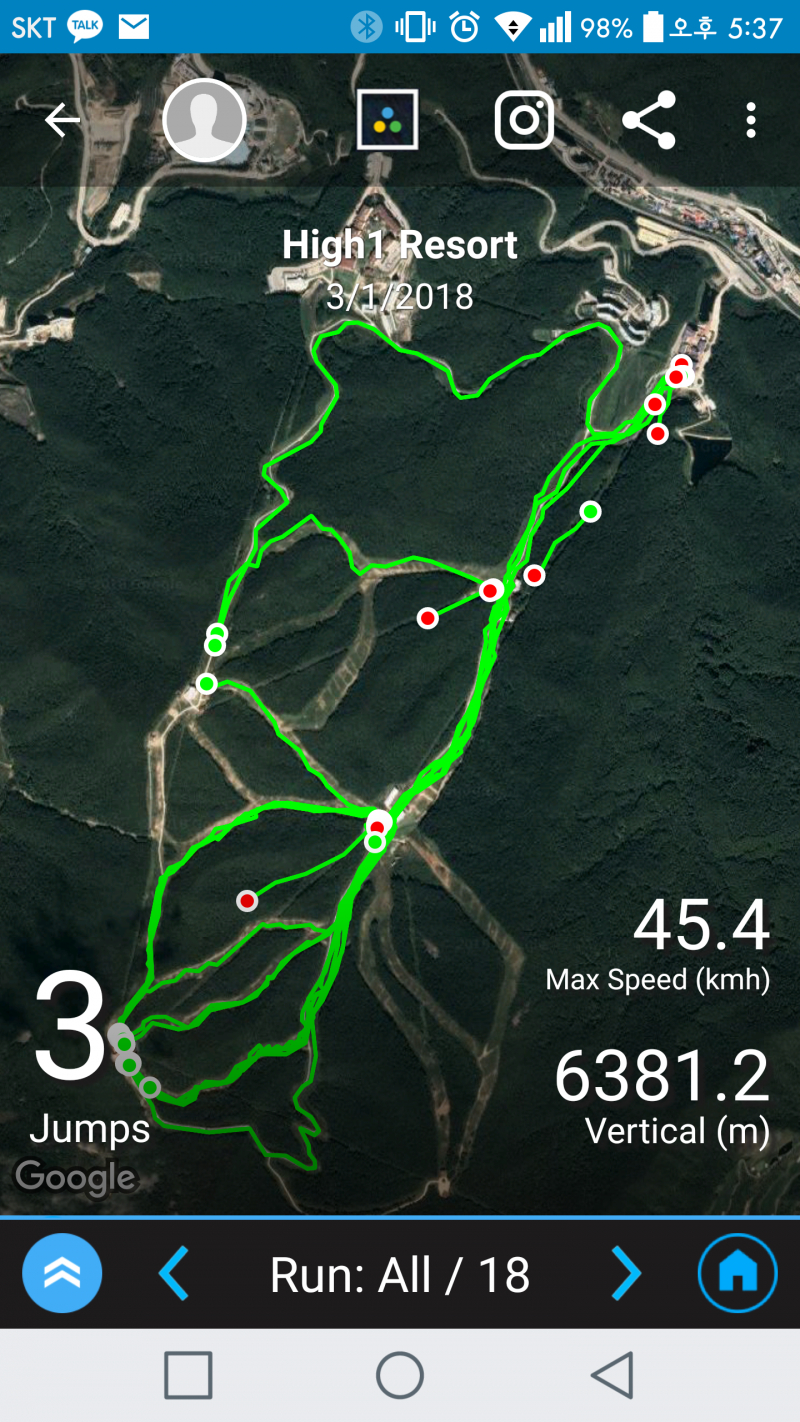The image size is (800, 1422).
Task: Show the next run
Action: click(x=627, y=1274)
